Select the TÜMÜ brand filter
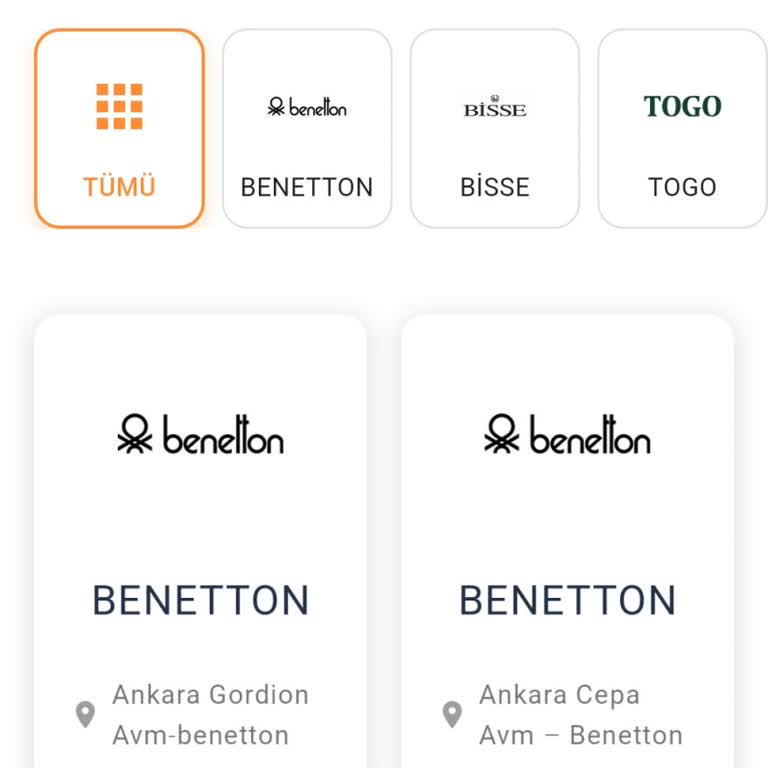 coord(119,129)
